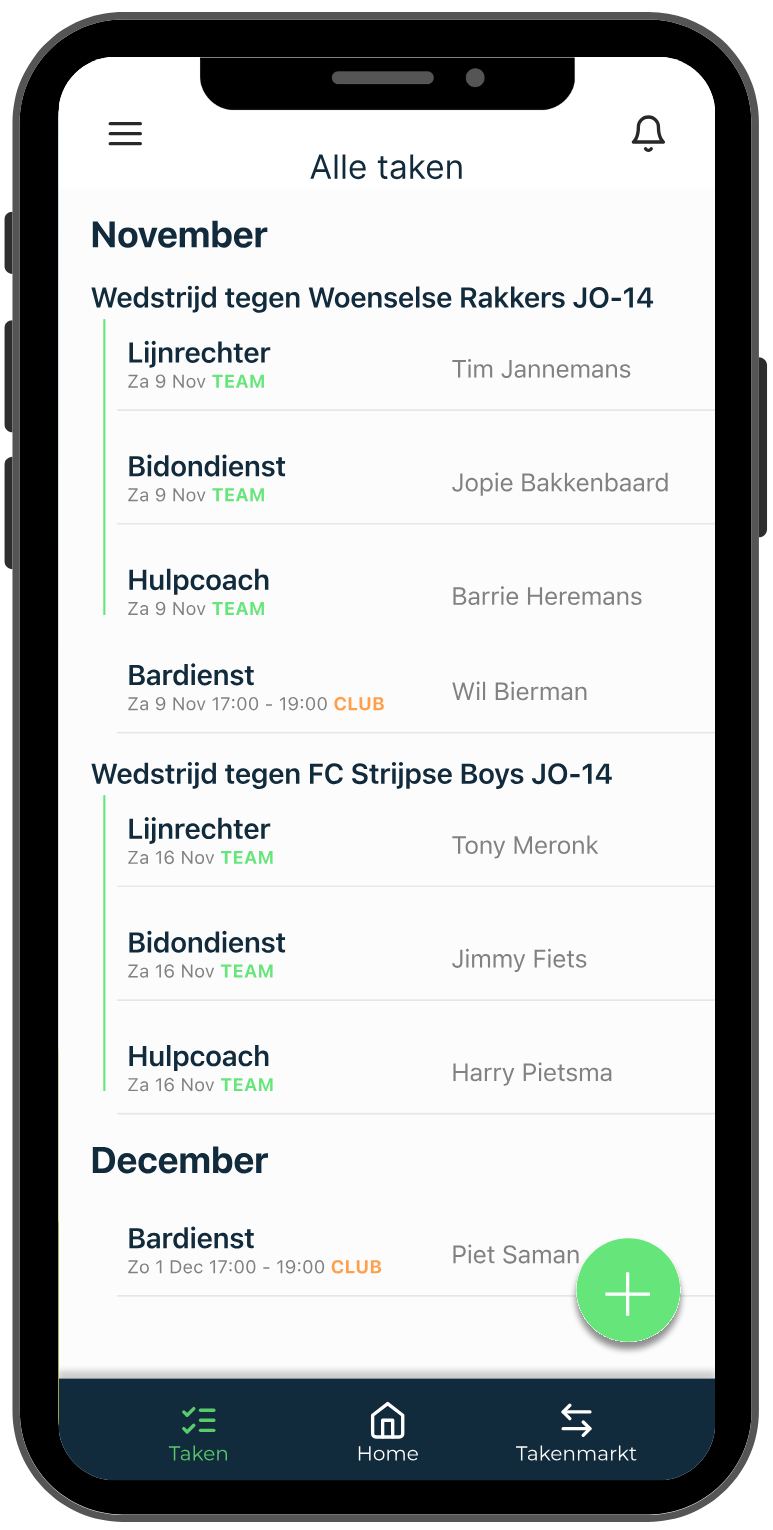The width and height of the screenshot is (773, 1530).
Task: Open Bidondienst task of Jimmy Fiets
Action: pyautogui.click(x=415, y=956)
